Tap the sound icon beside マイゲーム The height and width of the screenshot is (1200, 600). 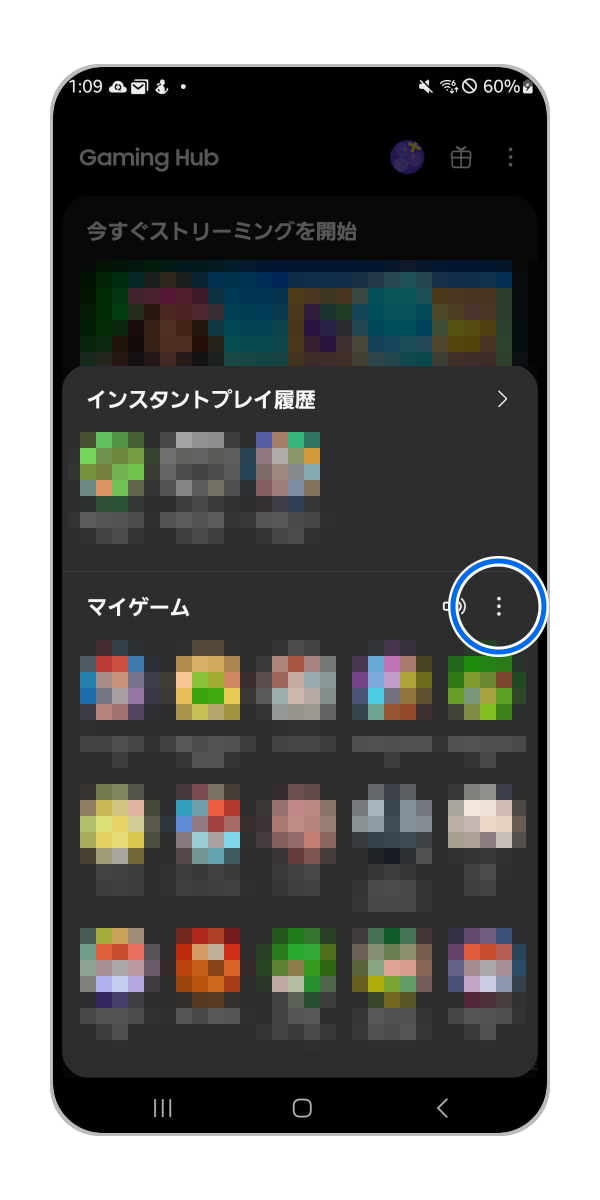(455, 606)
